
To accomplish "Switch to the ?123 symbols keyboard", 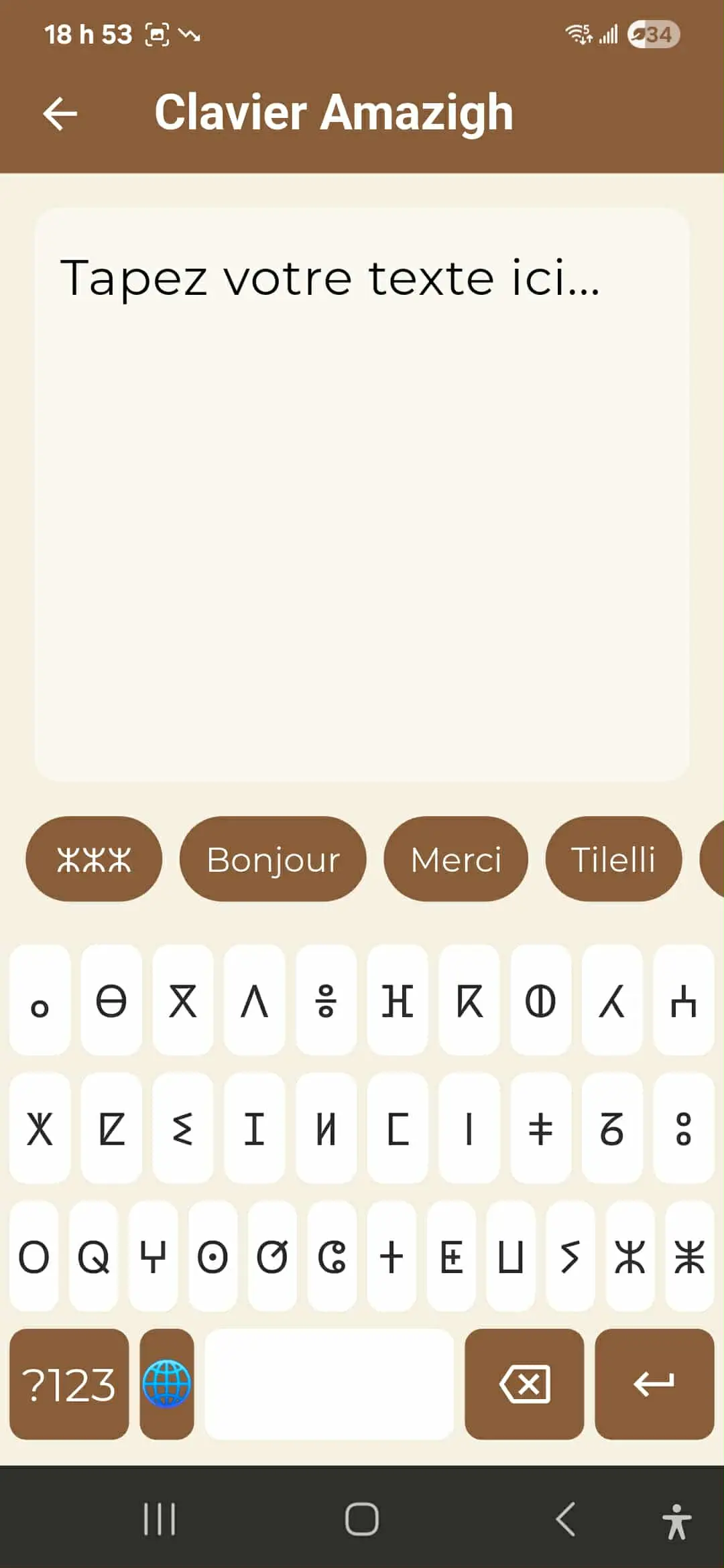I will tap(69, 1384).
